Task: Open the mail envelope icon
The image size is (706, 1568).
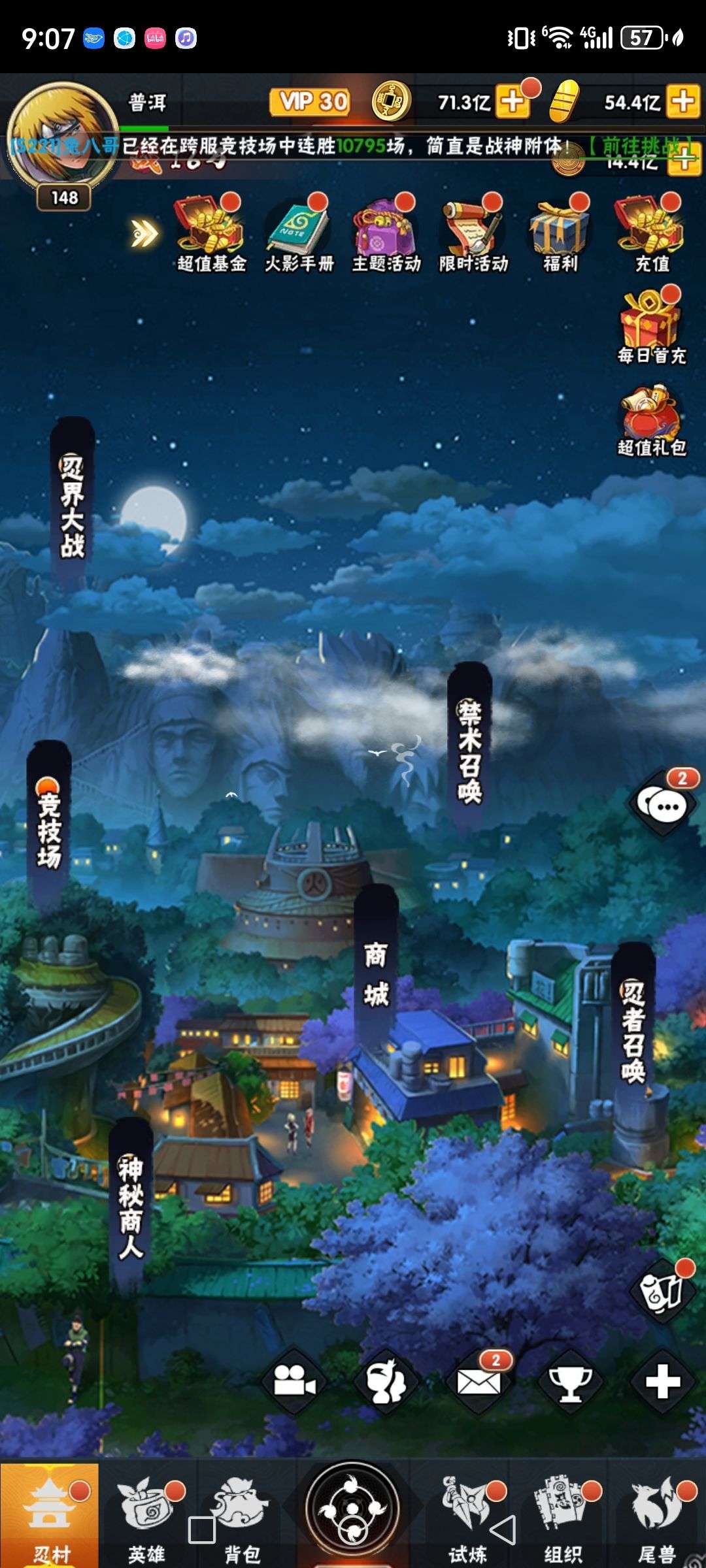Action: (479, 1382)
